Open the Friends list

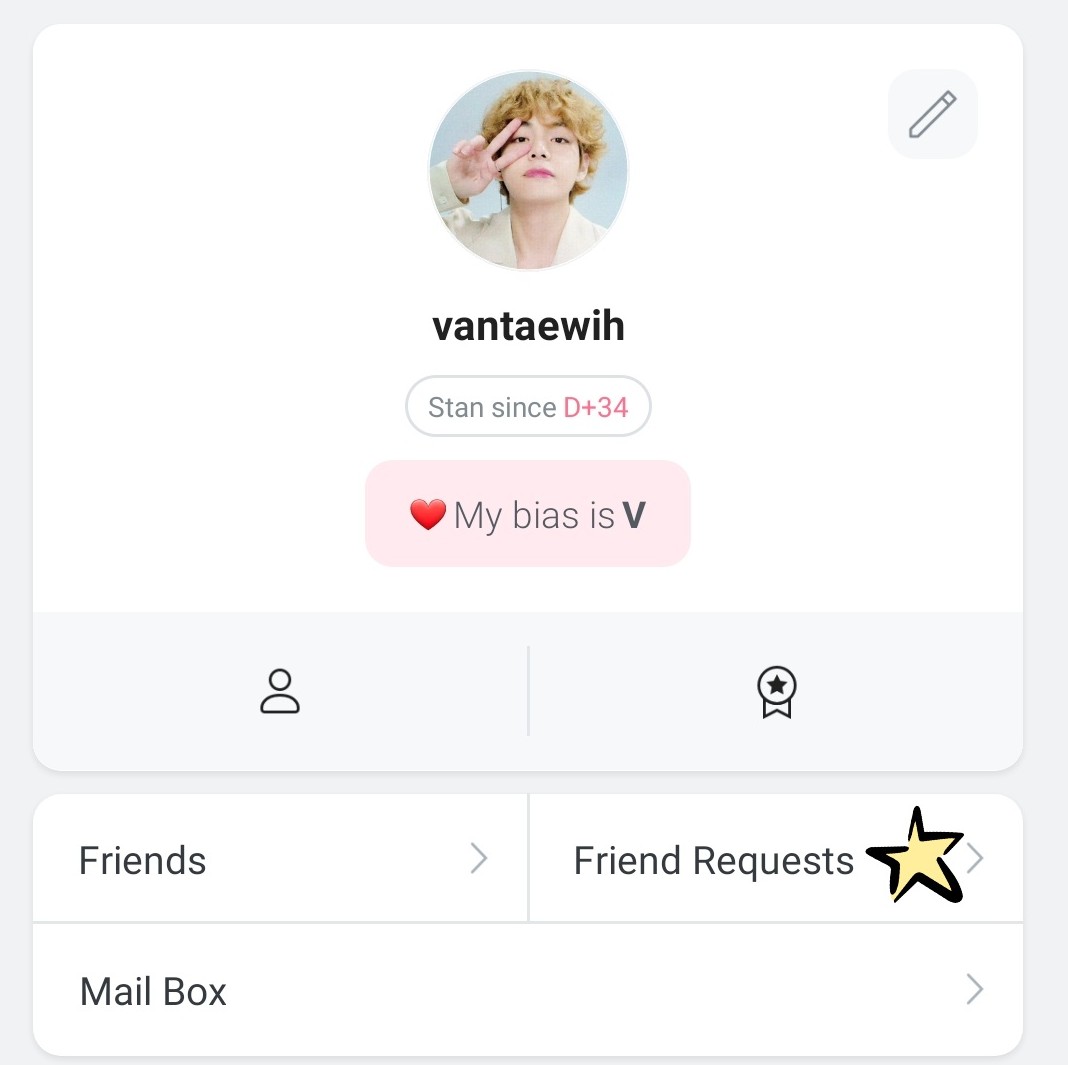coord(281,859)
